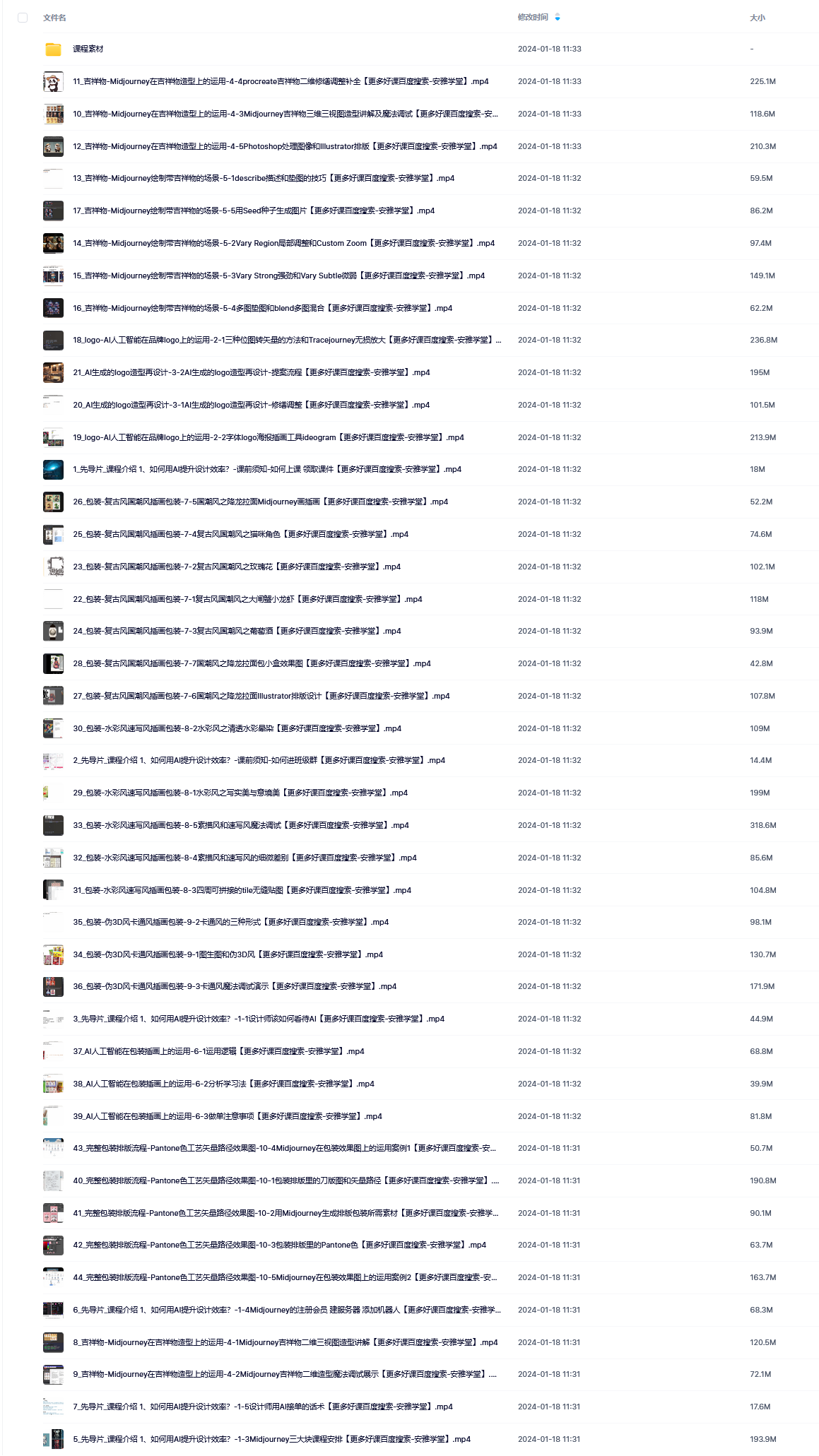Open 1_先导片 如何上课 领取课件 video

267,469
